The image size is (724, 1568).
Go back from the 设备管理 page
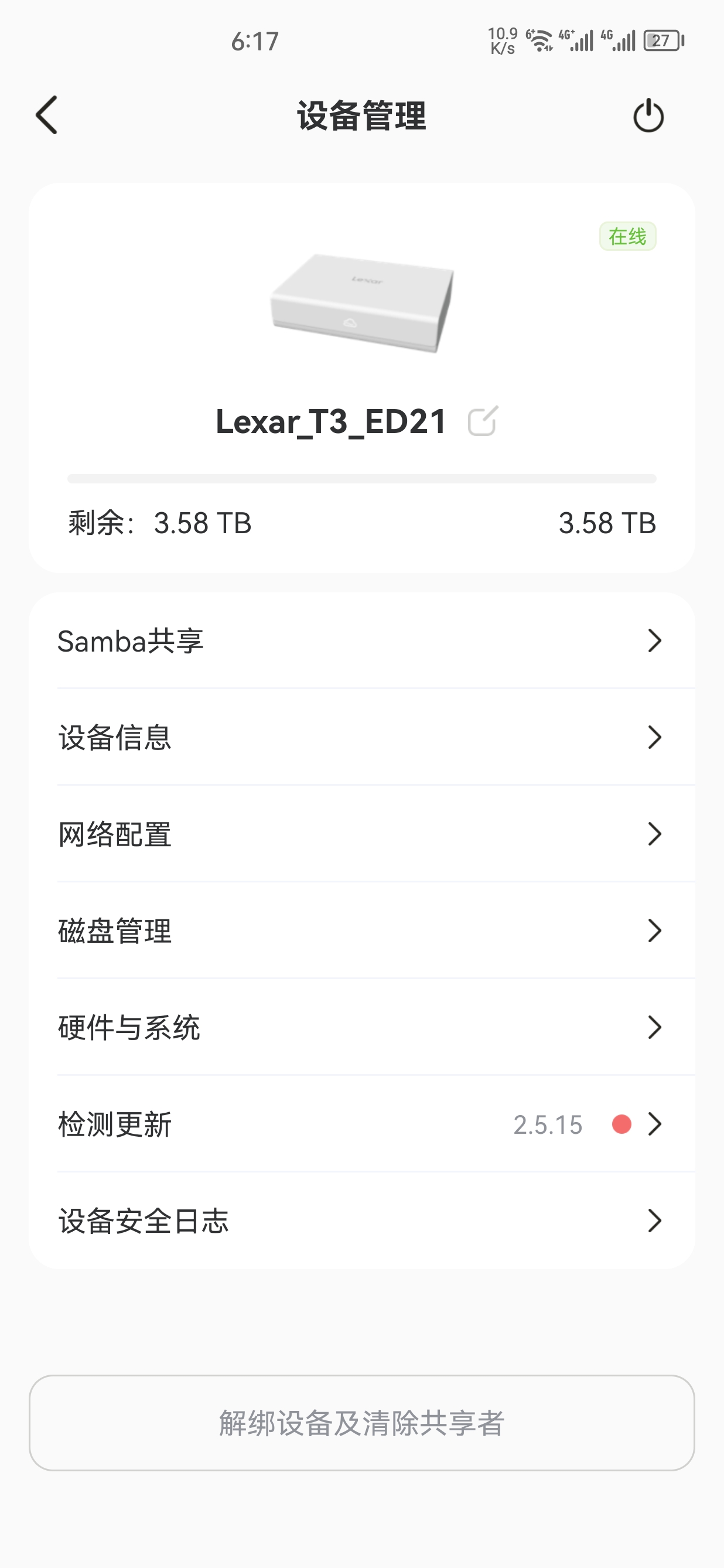(x=47, y=115)
